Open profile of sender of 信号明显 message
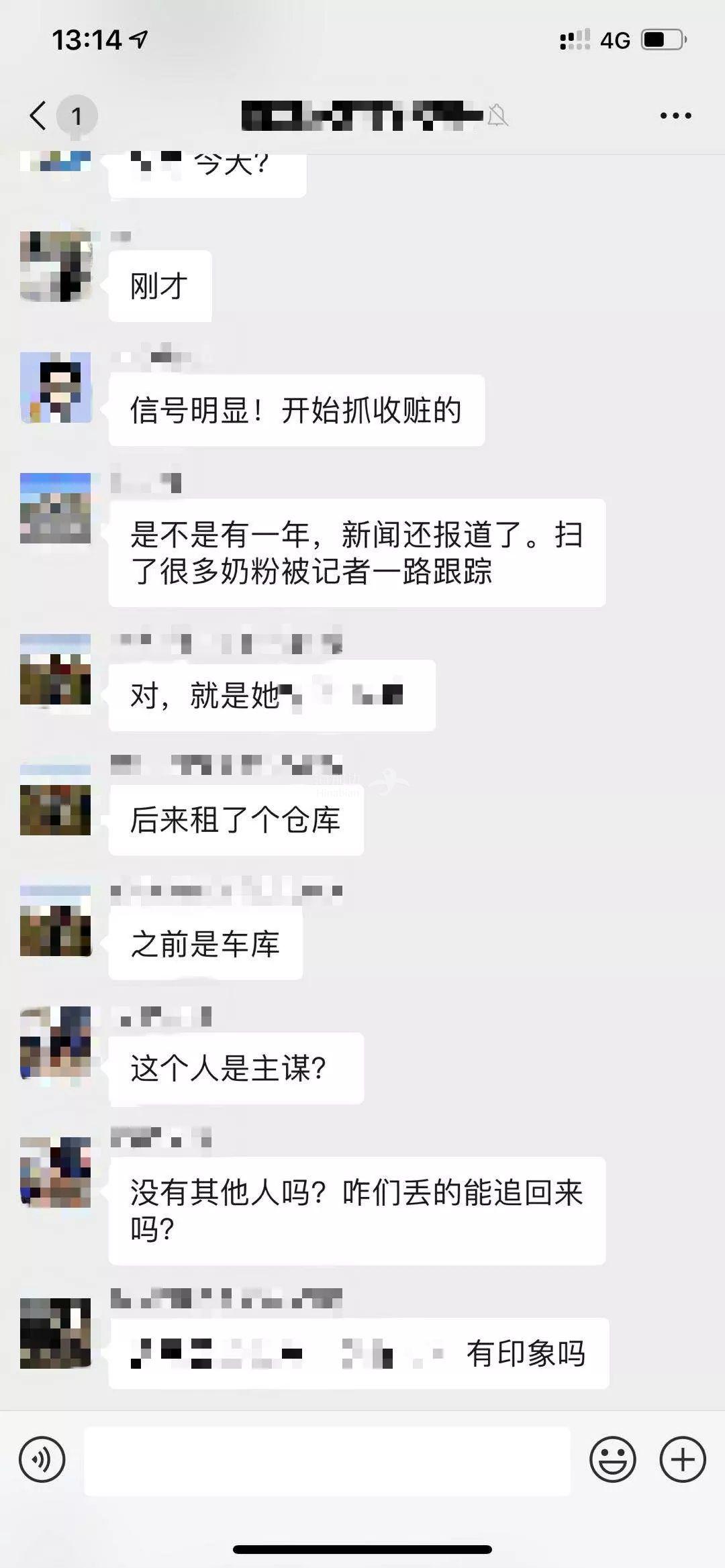The image size is (725, 1568). (56, 388)
